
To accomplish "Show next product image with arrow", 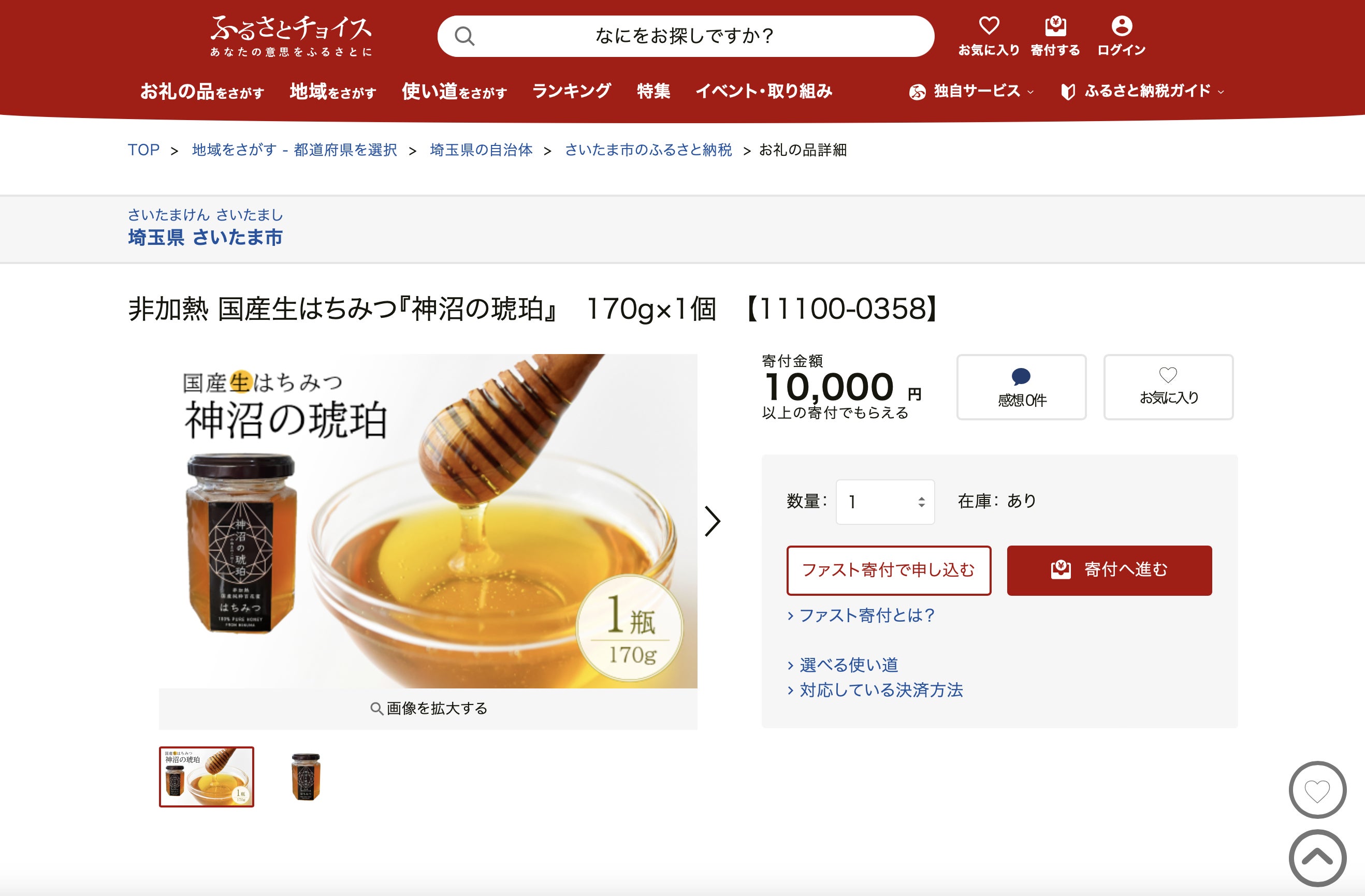I will click(x=711, y=521).
